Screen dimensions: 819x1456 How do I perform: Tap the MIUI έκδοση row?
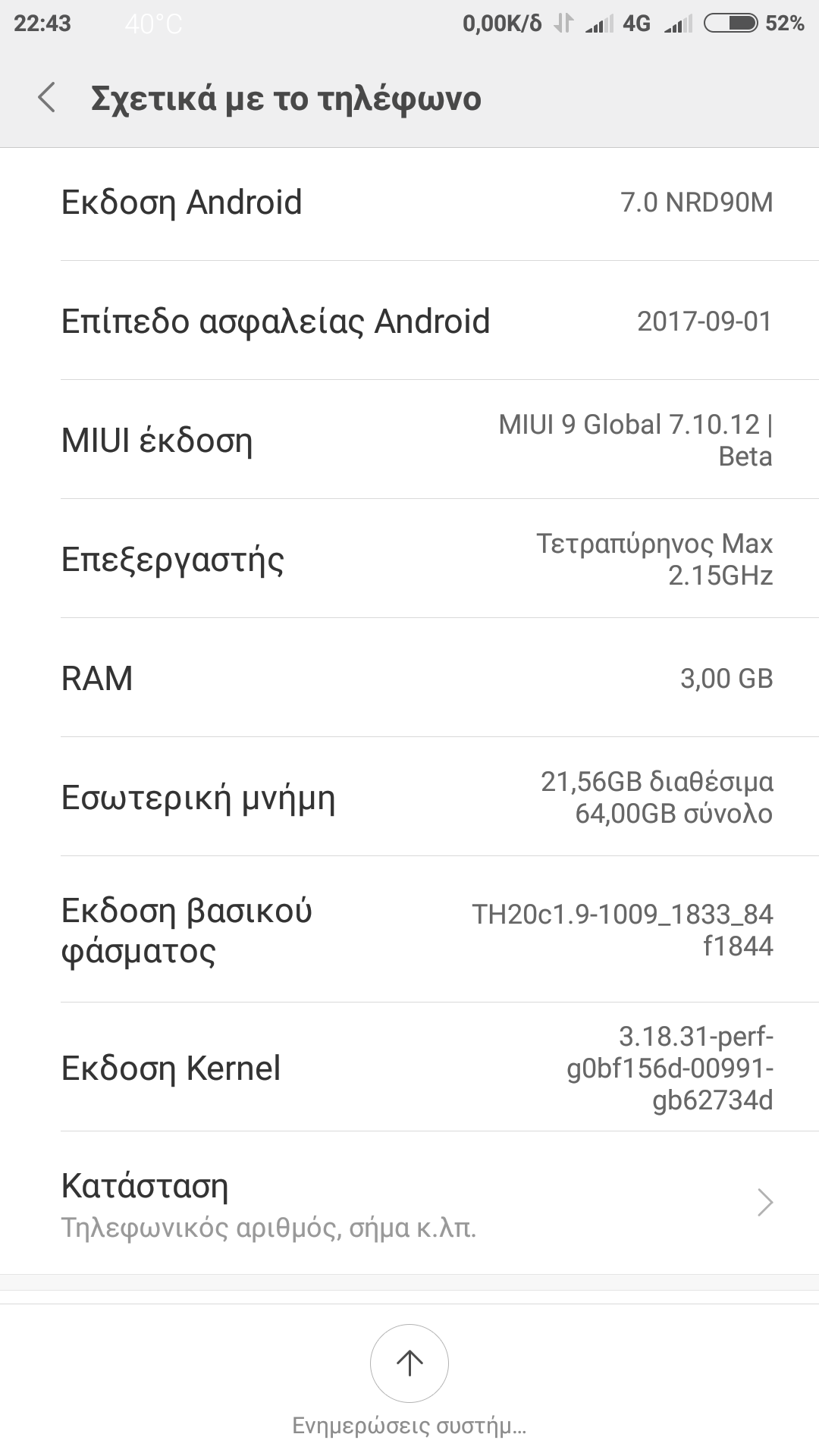(x=409, y=440)
